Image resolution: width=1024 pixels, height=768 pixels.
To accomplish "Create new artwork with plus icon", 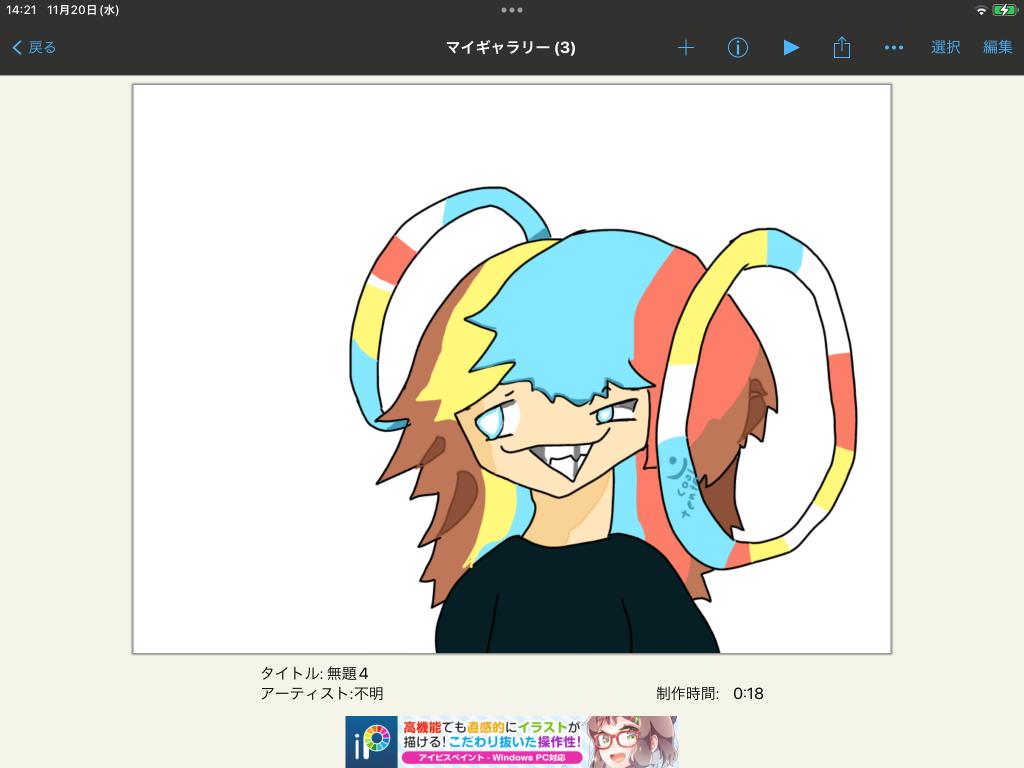I will 686,47.
